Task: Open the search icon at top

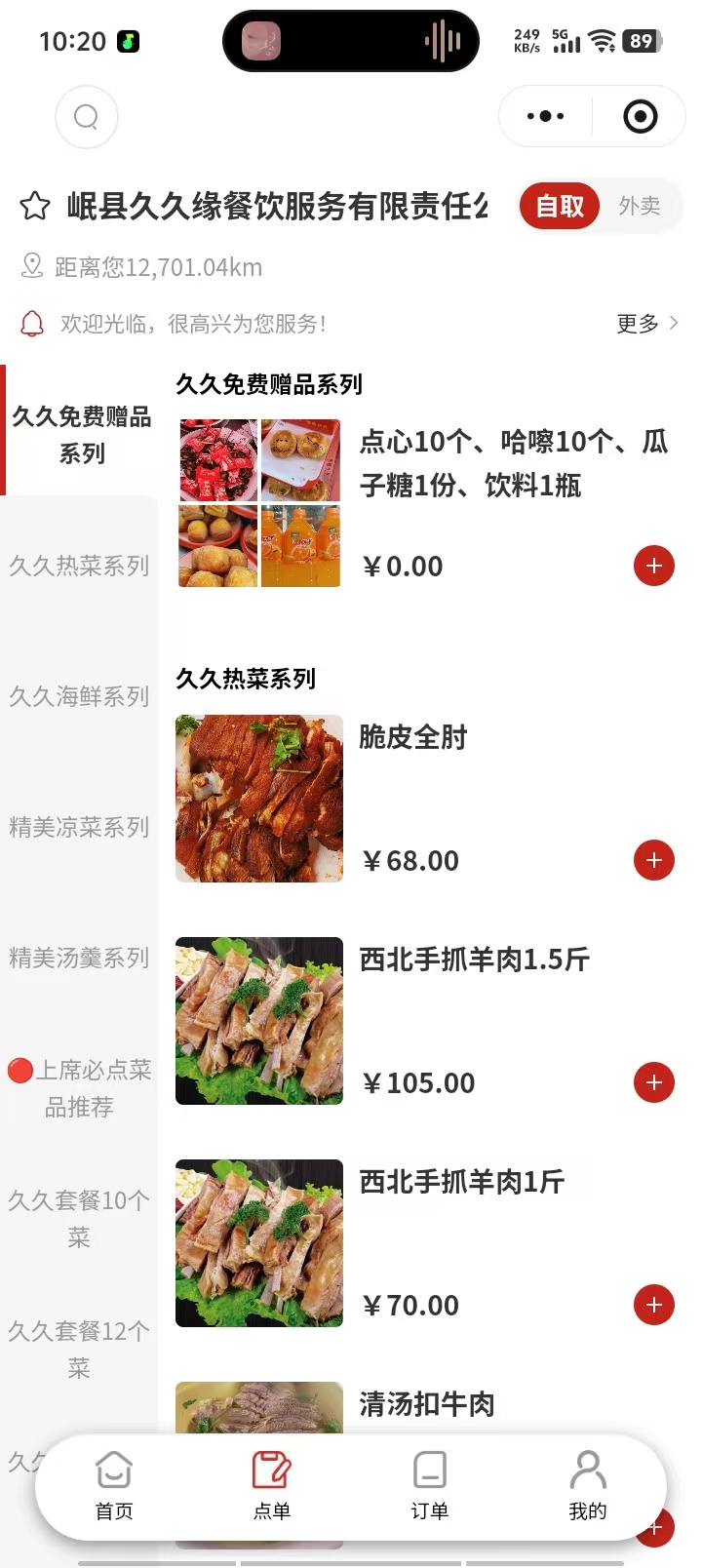Action: pos(87,117)
